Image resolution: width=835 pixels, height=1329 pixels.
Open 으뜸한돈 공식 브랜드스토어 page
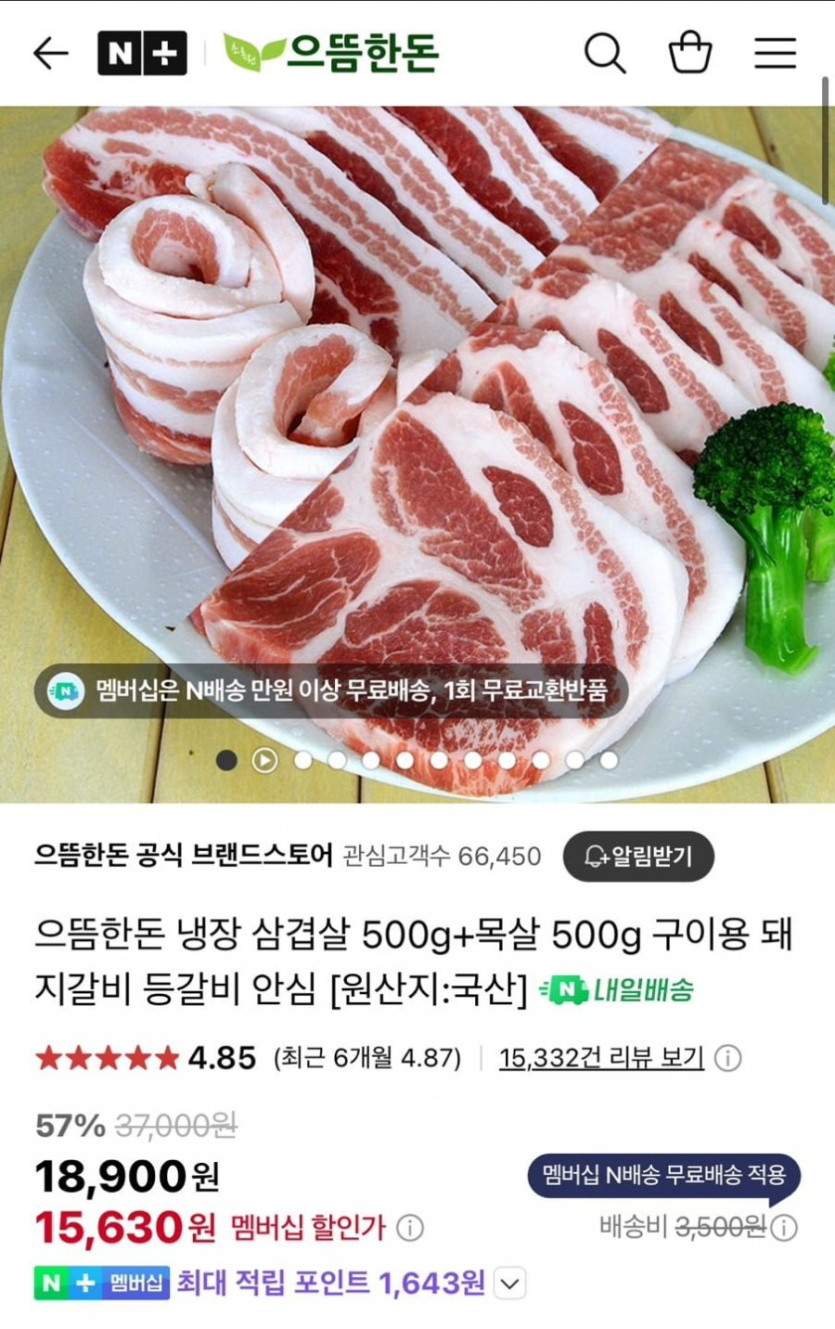(183, 856)
